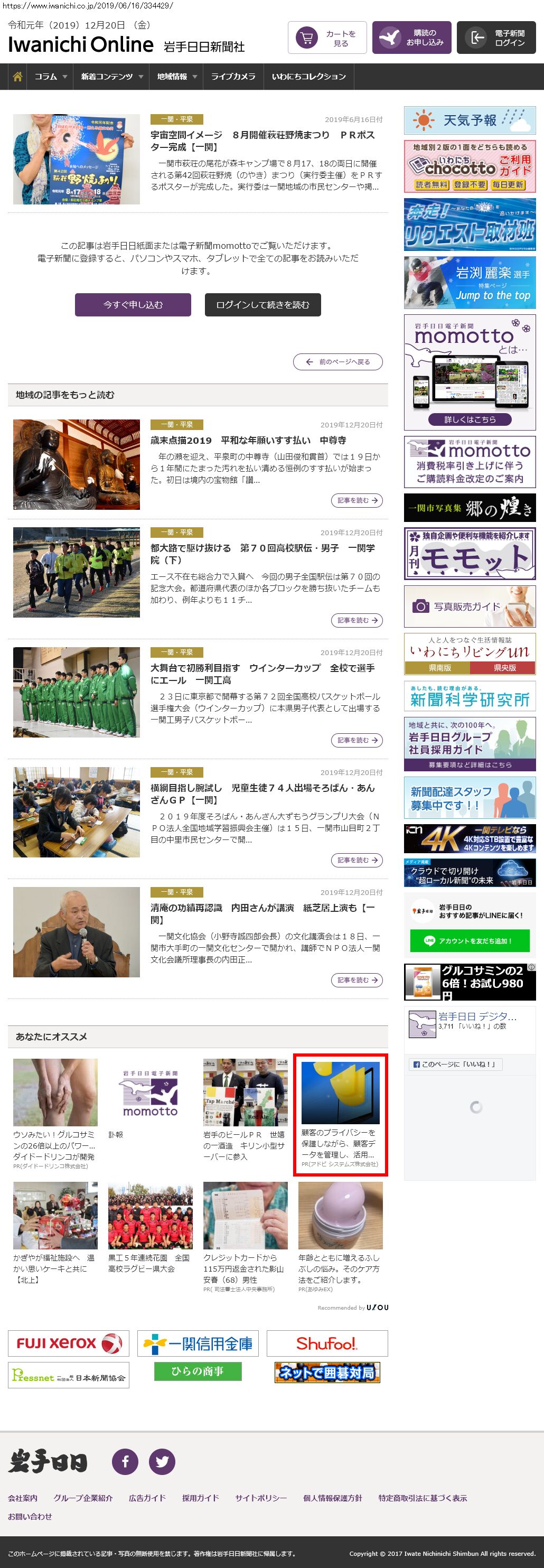Open the ライブカメラ menu item
The height and width of the screenshot is (1568, 544).
(233, 77)
